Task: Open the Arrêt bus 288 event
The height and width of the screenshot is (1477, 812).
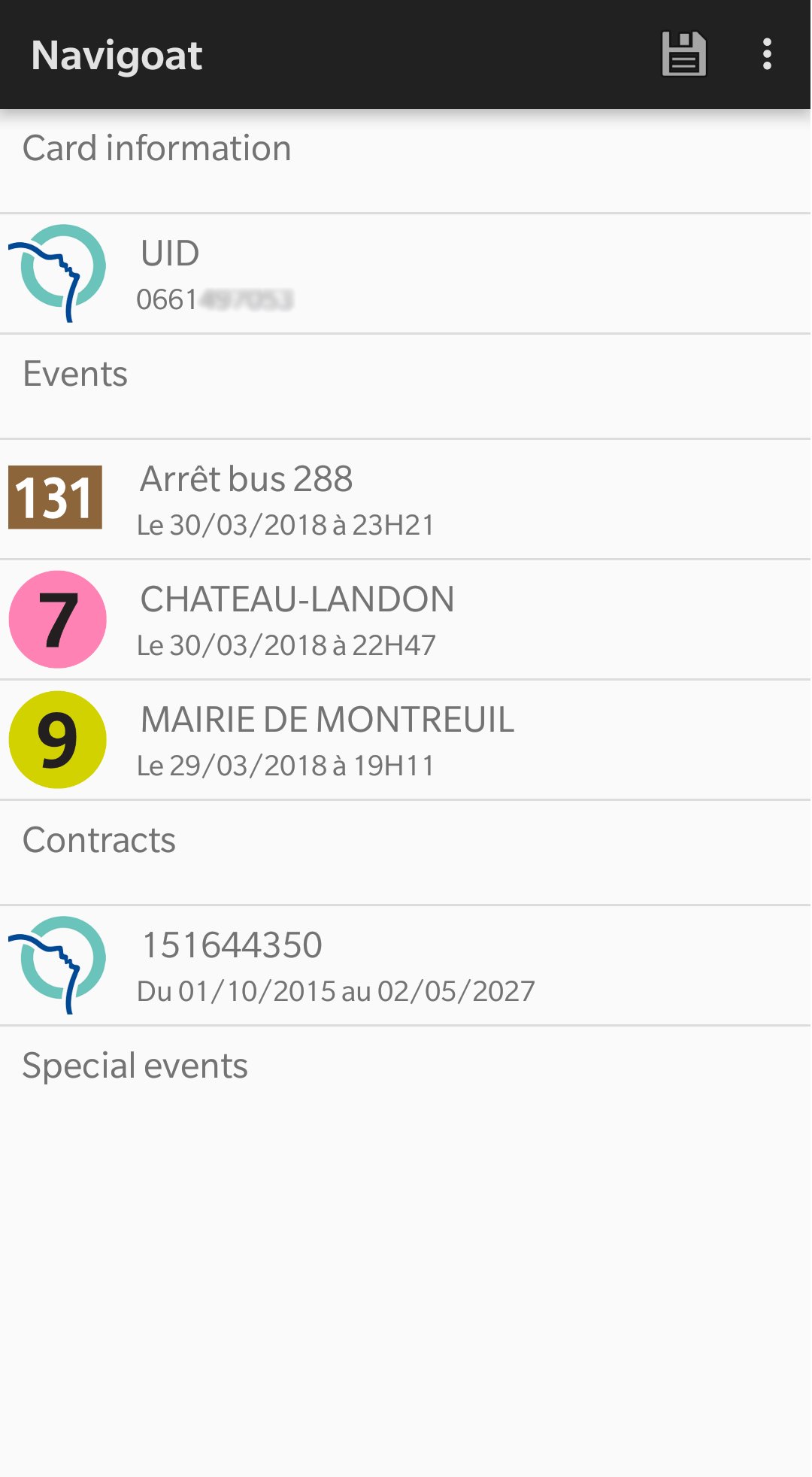Action: point(406,499)
